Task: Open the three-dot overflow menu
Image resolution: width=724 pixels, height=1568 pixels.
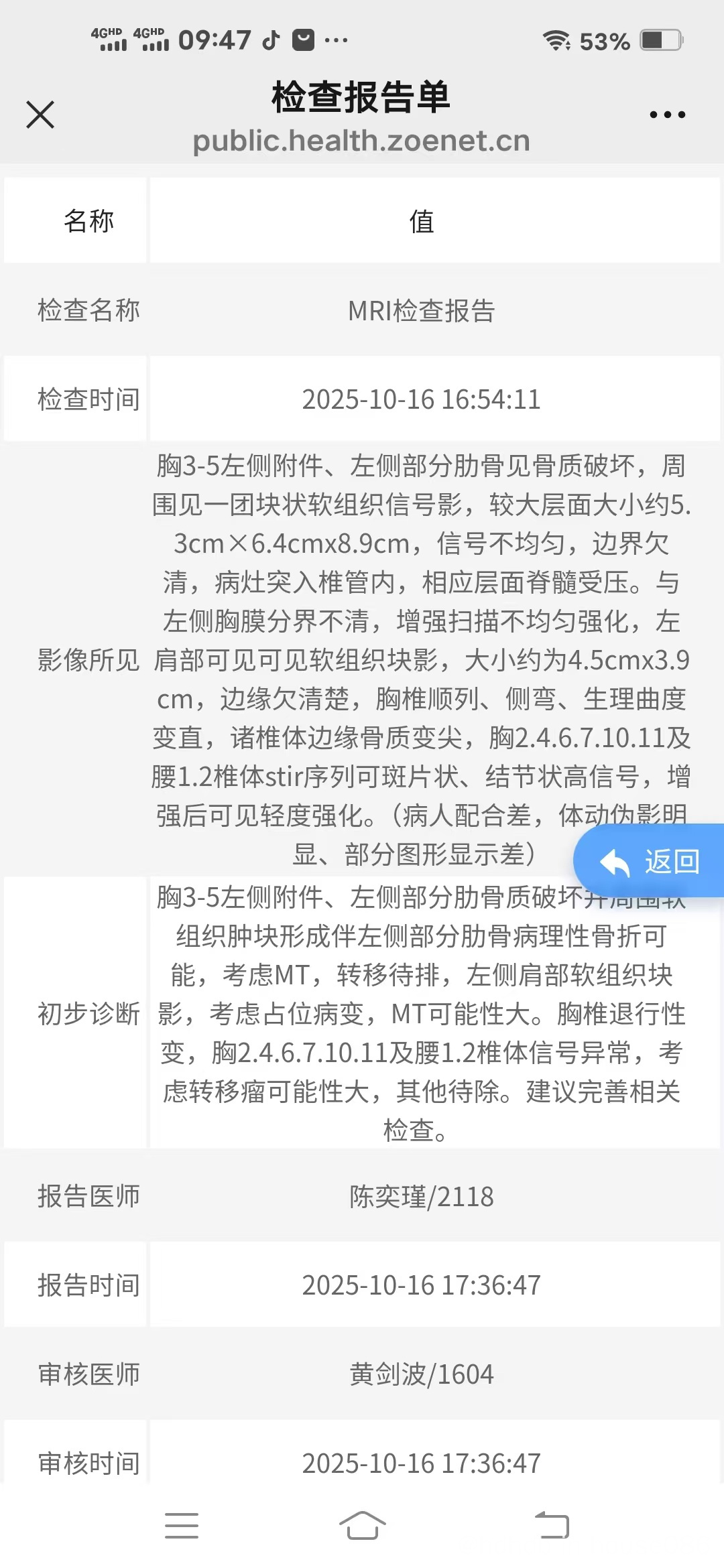Action: [667, 115]
